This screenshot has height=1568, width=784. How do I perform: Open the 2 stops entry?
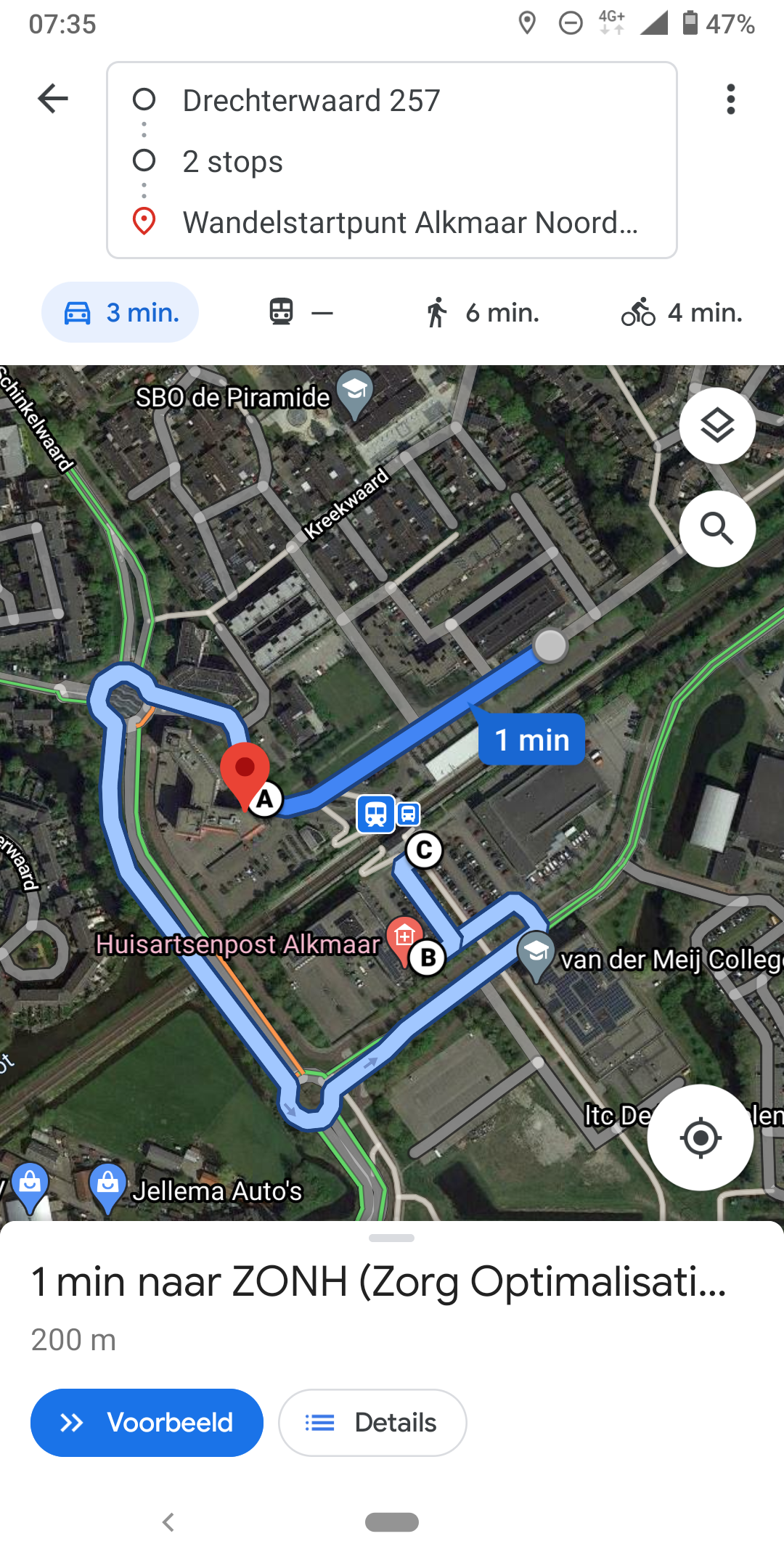coord(233,161)
